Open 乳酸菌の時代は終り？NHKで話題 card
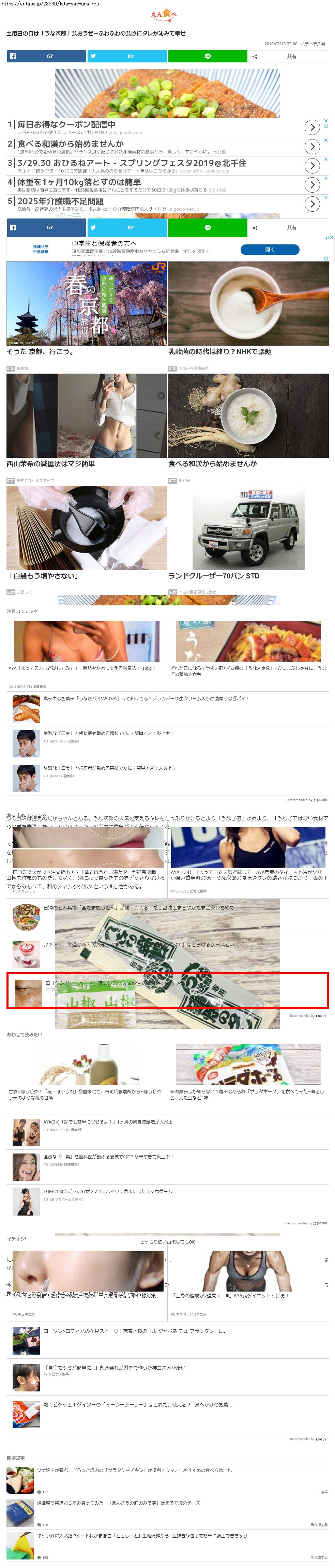Viewport: 335px width, 1568px height. click(x=248, y=304)
